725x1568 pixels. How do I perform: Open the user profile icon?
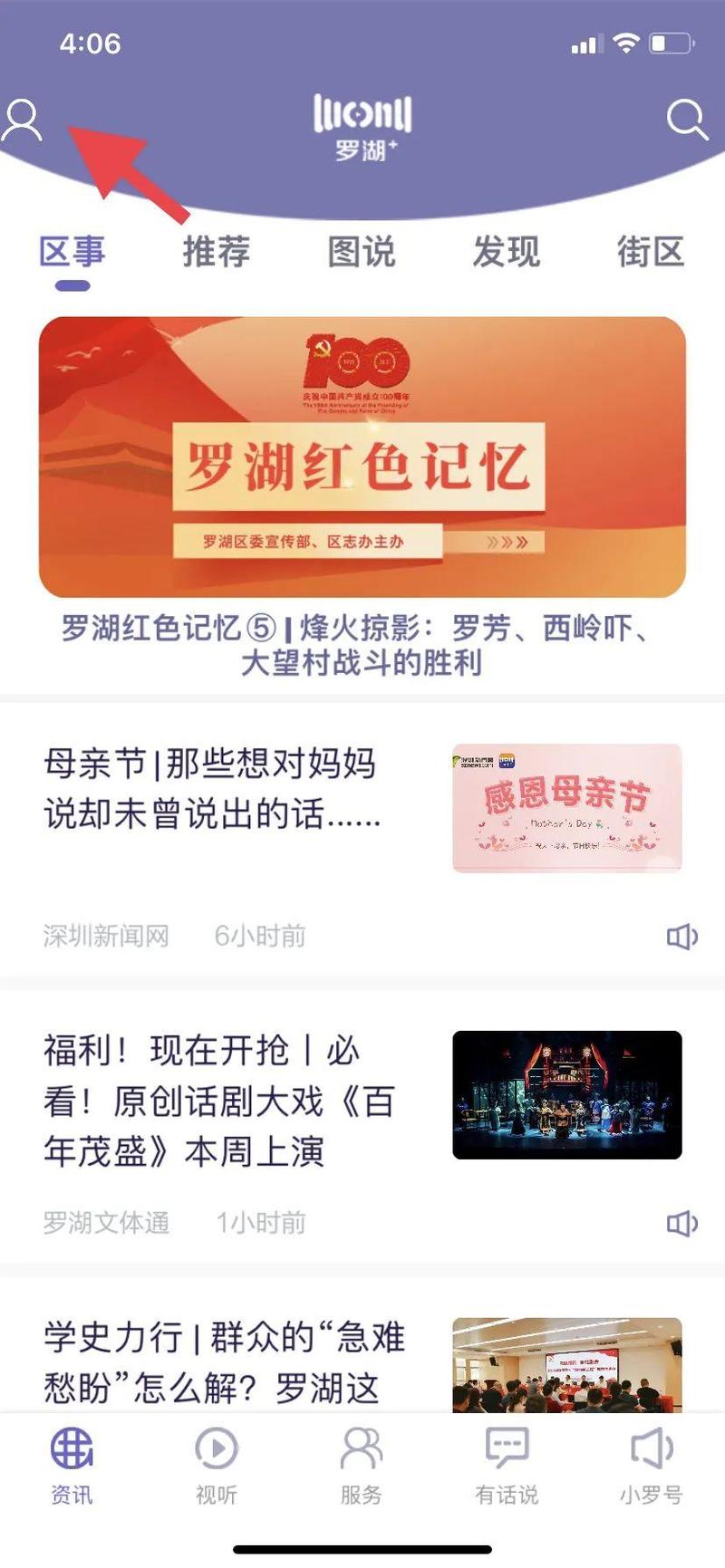tap(22, 120)
